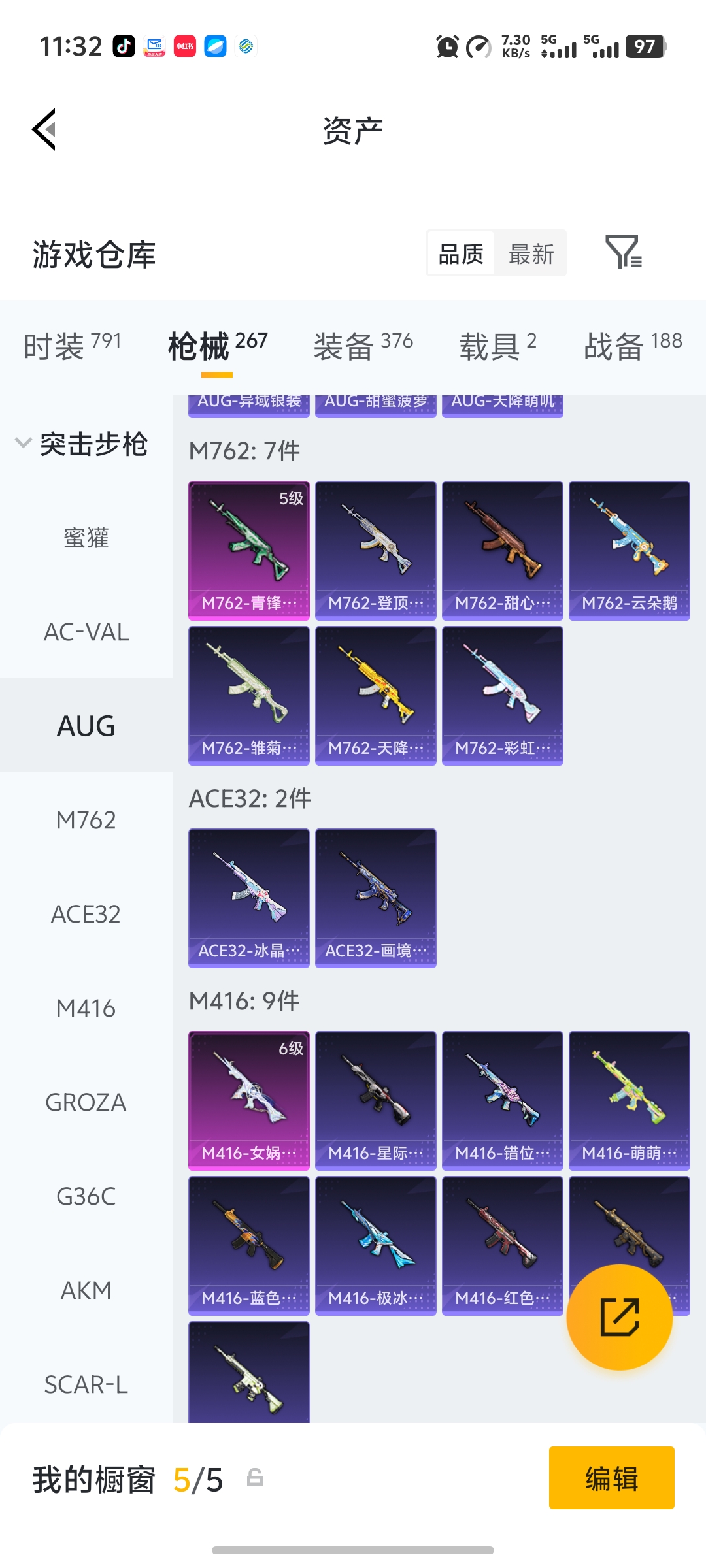Choose GROZA from the weapon list
706x1568 pixels.
(86, 1102)
